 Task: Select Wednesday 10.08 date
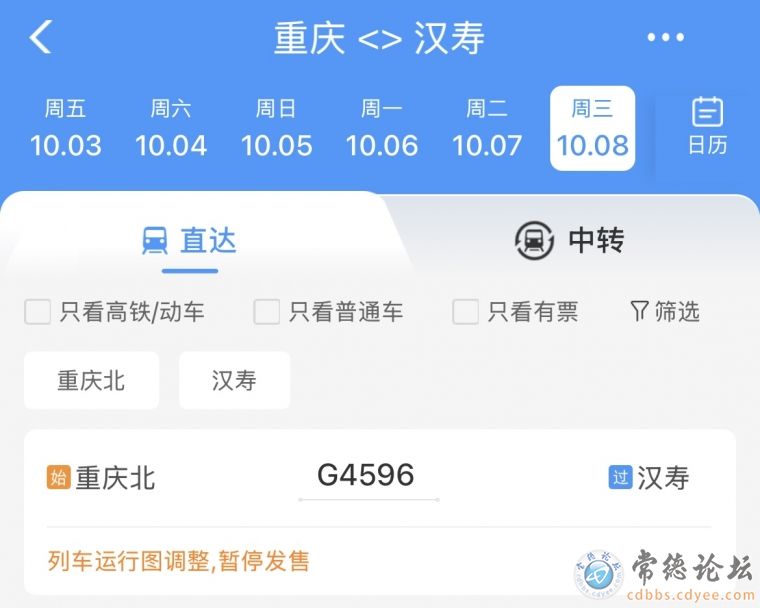tap(592, 128)
